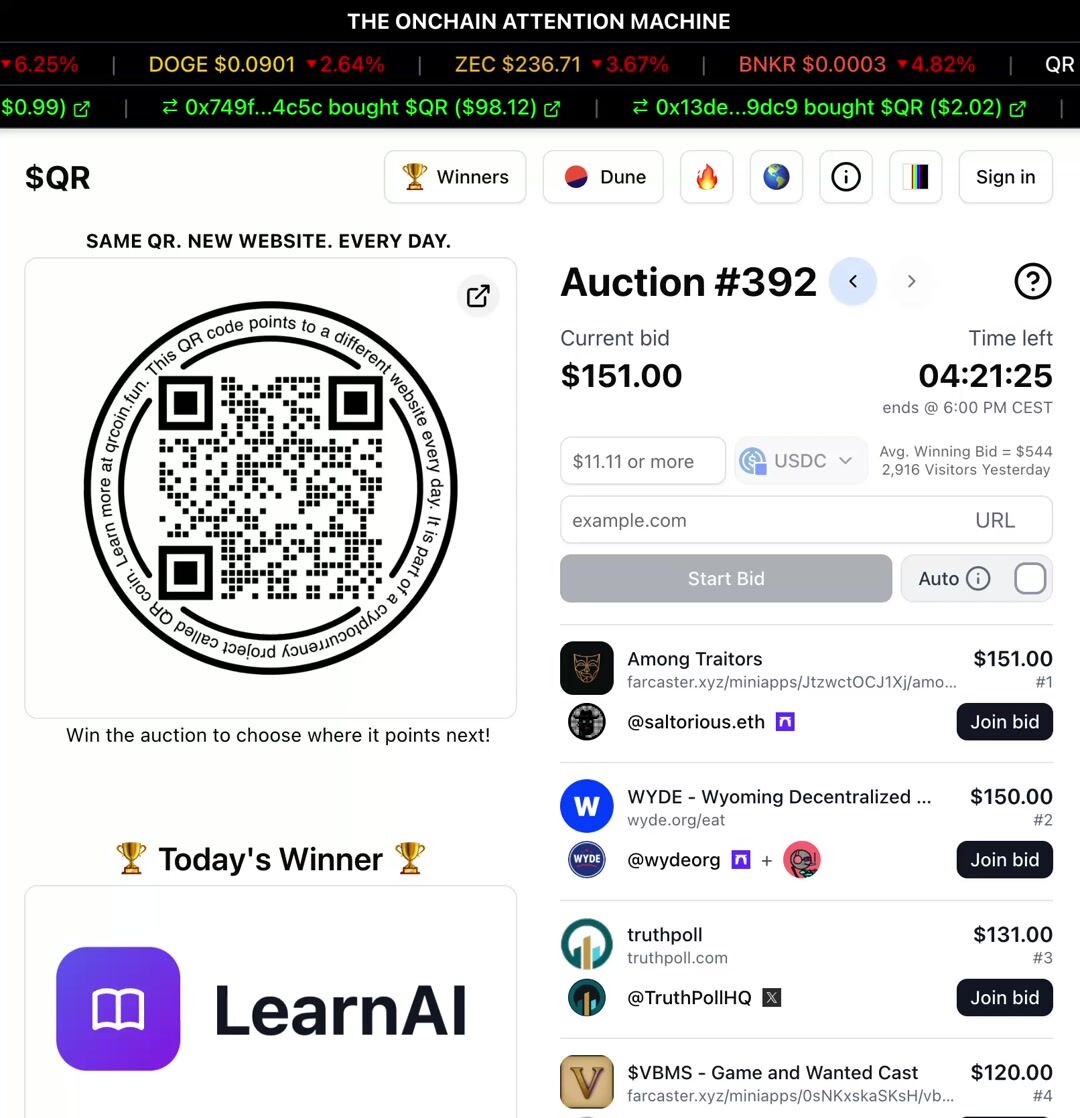1080x1118 pixels.
Task: Open the help question mark
Action: 1032,282
